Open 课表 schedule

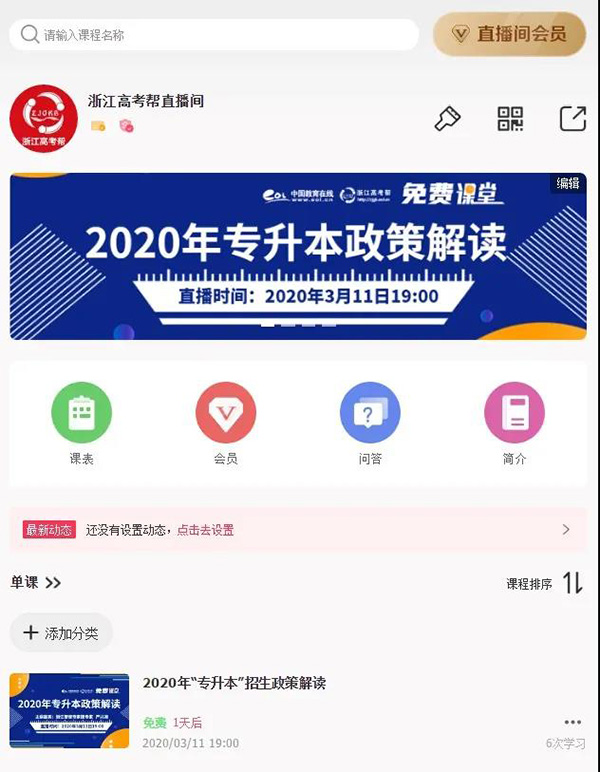tap(82, 425)
